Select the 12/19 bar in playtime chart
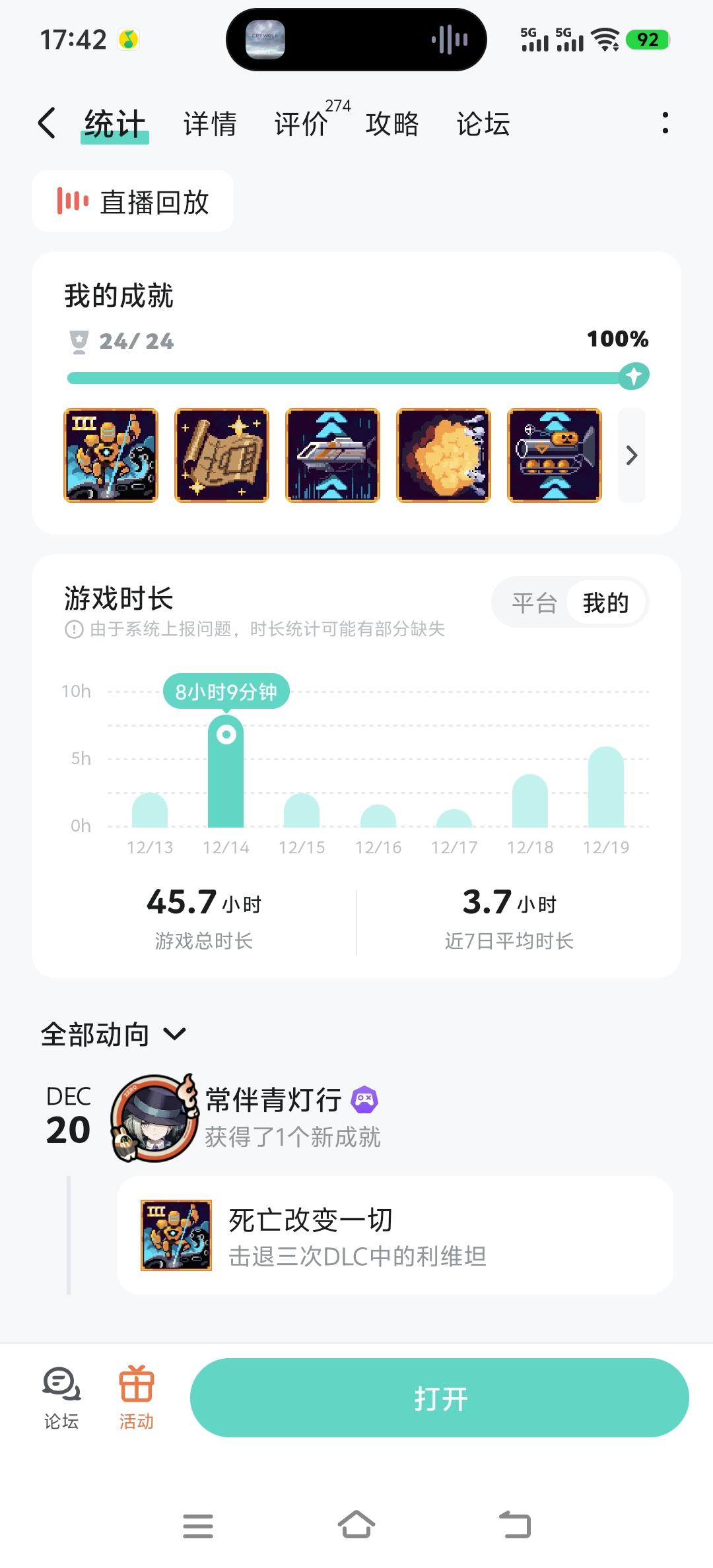The width and height of the screenshot is (713, 1568). 606,788
